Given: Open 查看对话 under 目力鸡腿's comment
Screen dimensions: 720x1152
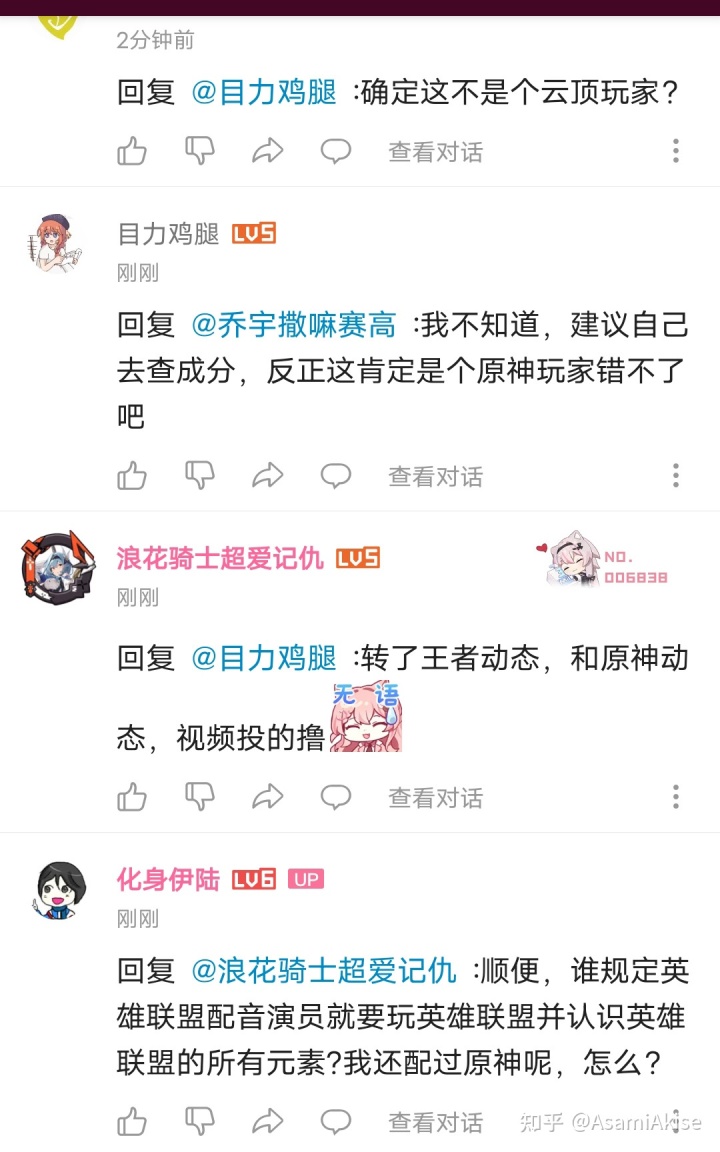Looking at the screenshot, I should (435, 476).
